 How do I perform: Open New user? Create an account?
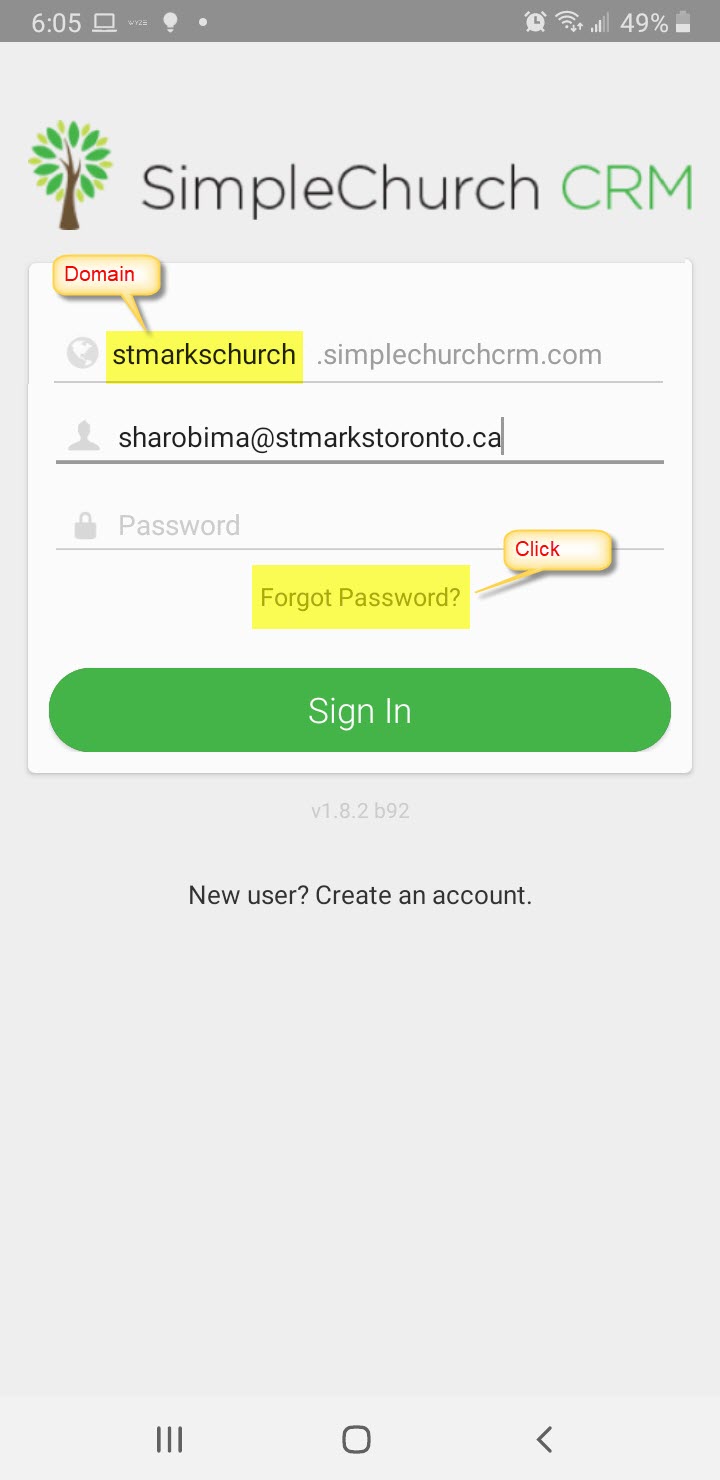(360, 895)
